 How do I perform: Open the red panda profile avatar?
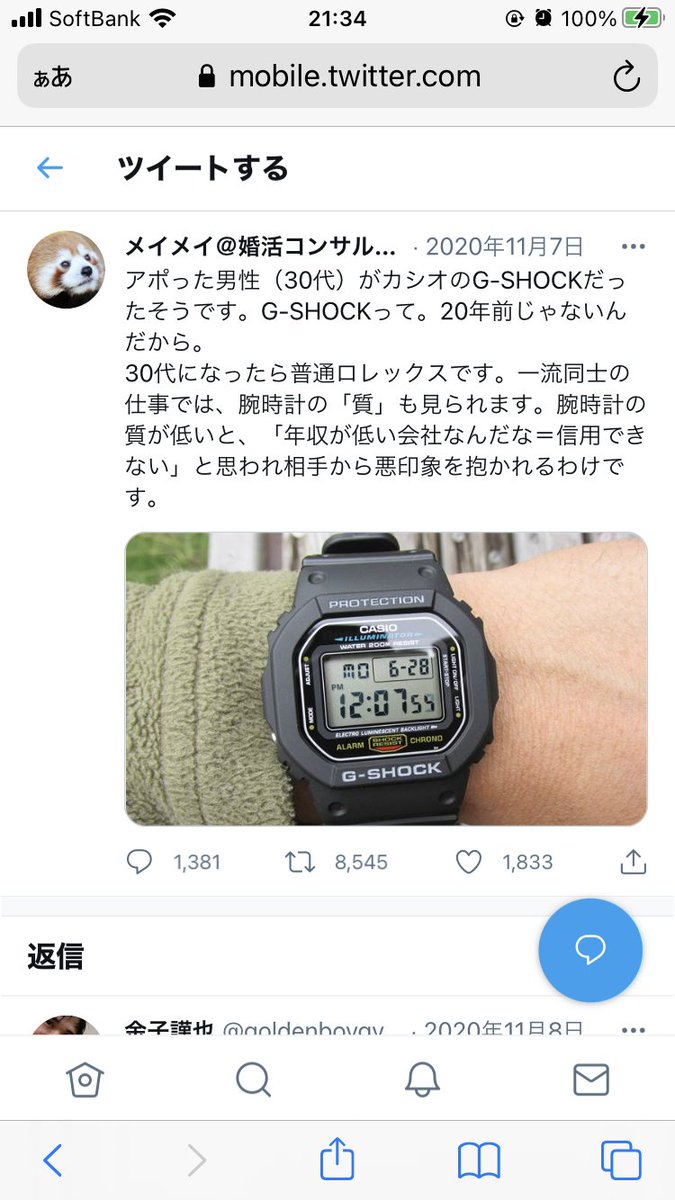tap(66, 270)
